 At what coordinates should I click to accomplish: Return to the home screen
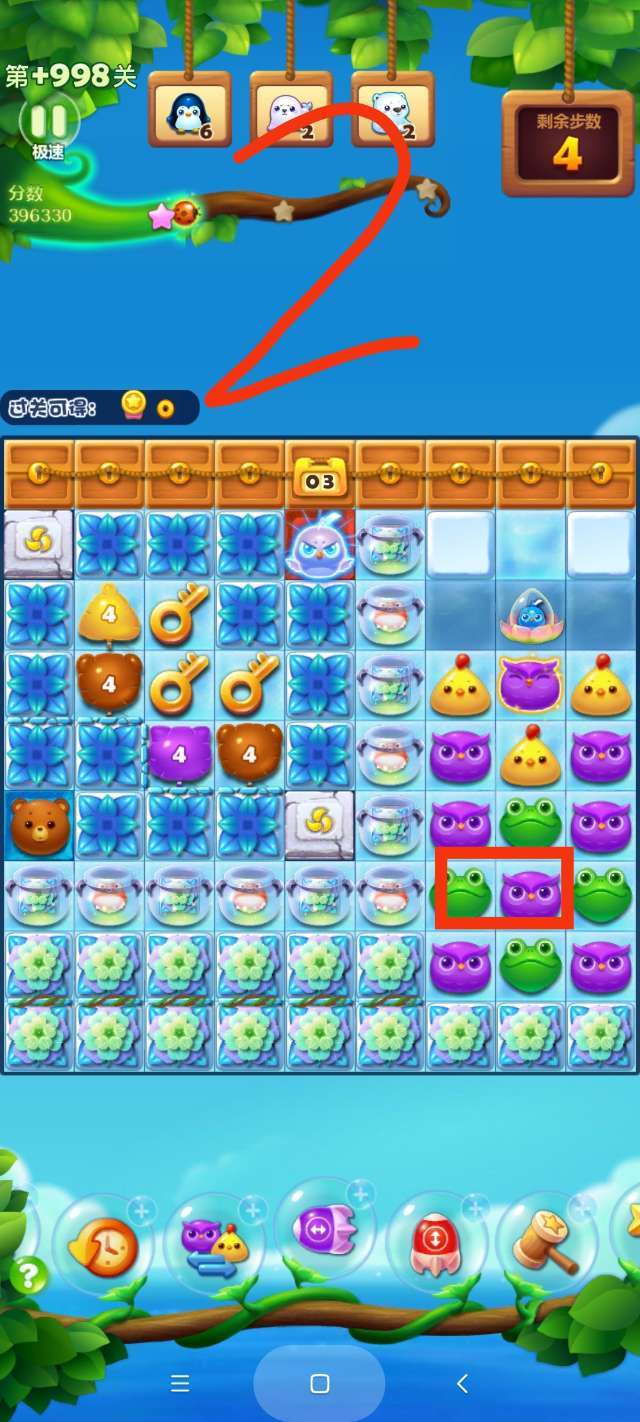(320, 1383)
